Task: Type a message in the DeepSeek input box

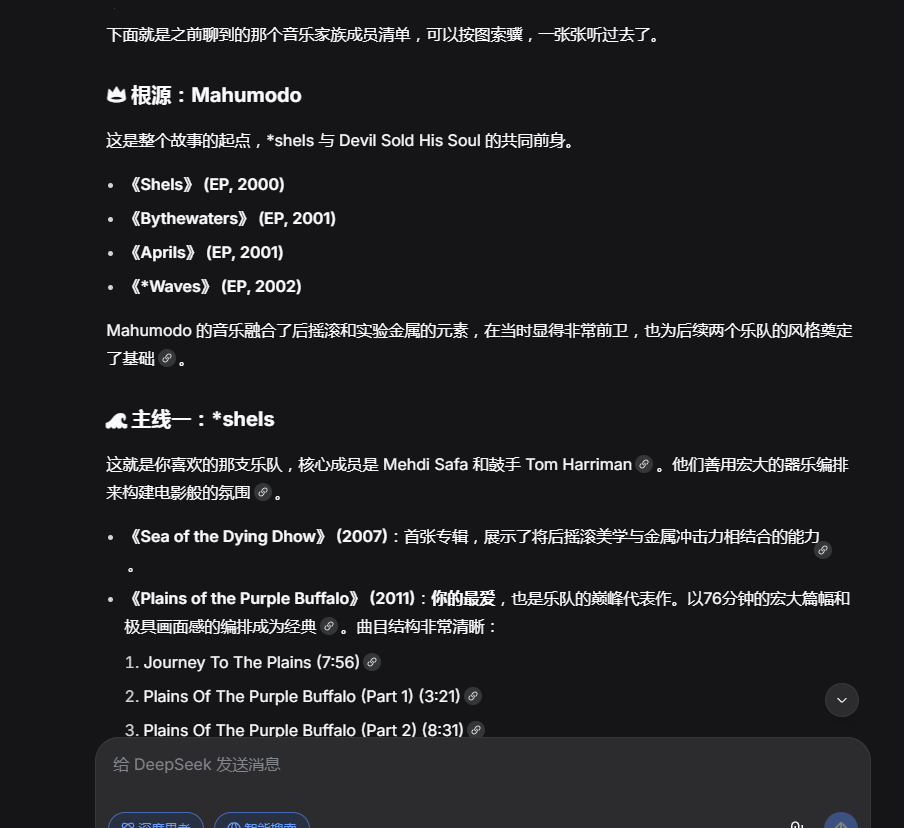Action: (480, 765)
